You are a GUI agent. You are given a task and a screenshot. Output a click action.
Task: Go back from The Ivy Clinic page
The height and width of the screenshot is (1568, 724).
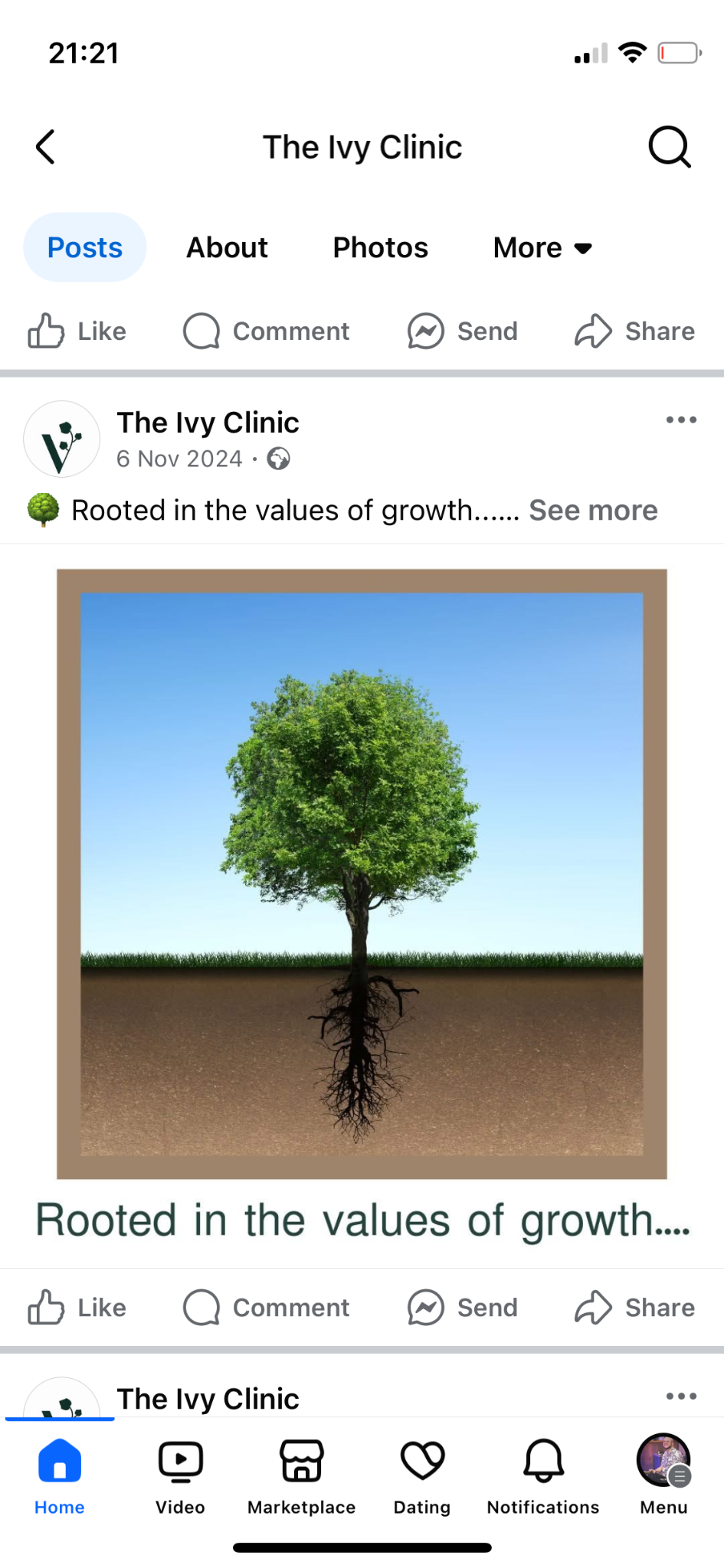click(x=46, y=147)
